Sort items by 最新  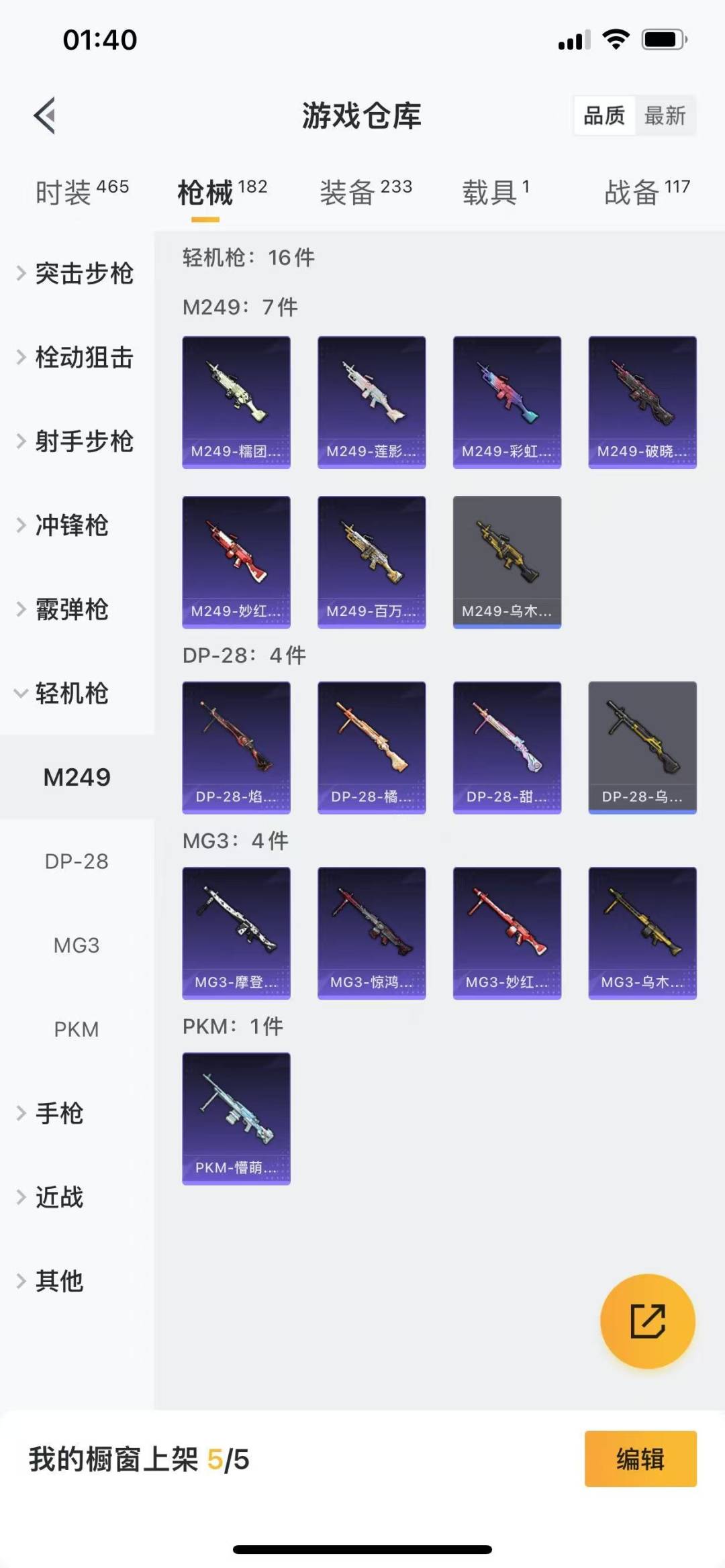click(665, 115)
